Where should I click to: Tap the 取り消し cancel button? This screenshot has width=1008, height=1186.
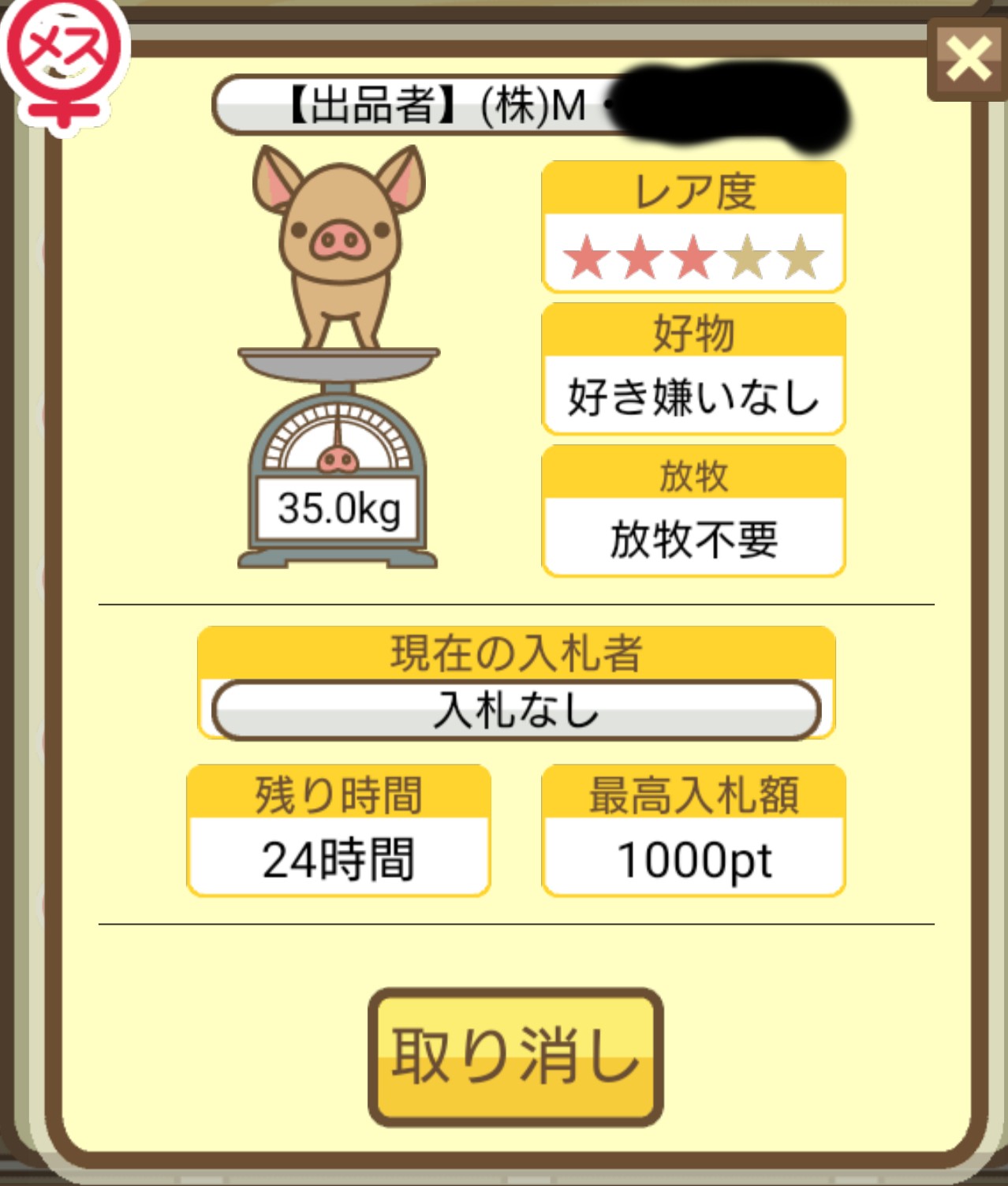(x=515, y=1057)
